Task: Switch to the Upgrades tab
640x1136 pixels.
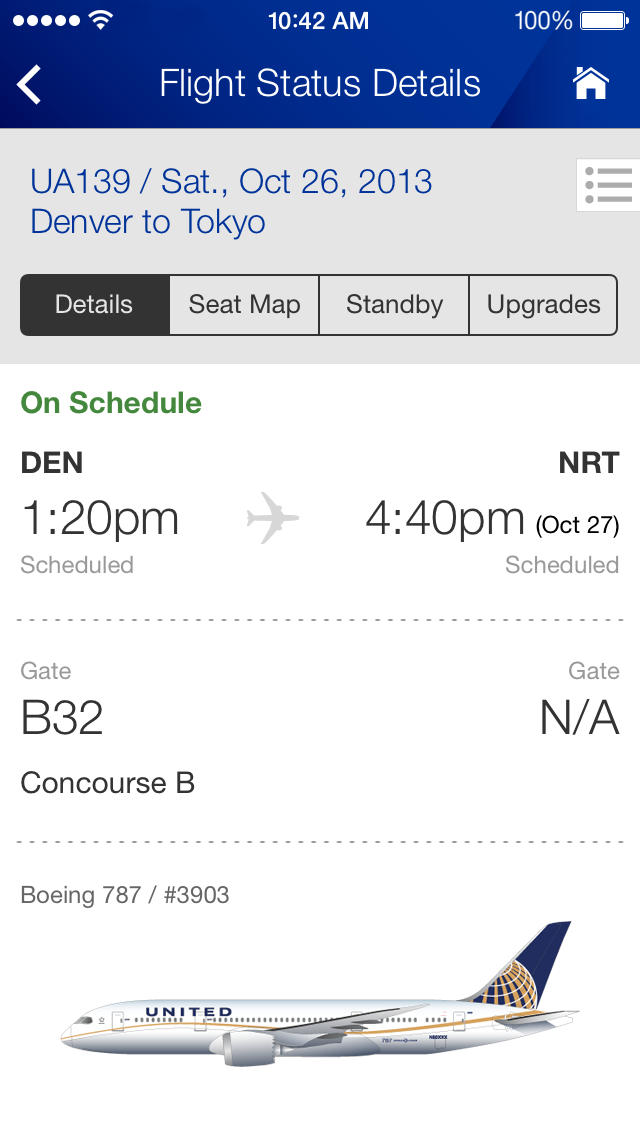Action: (x=543, y=305)
